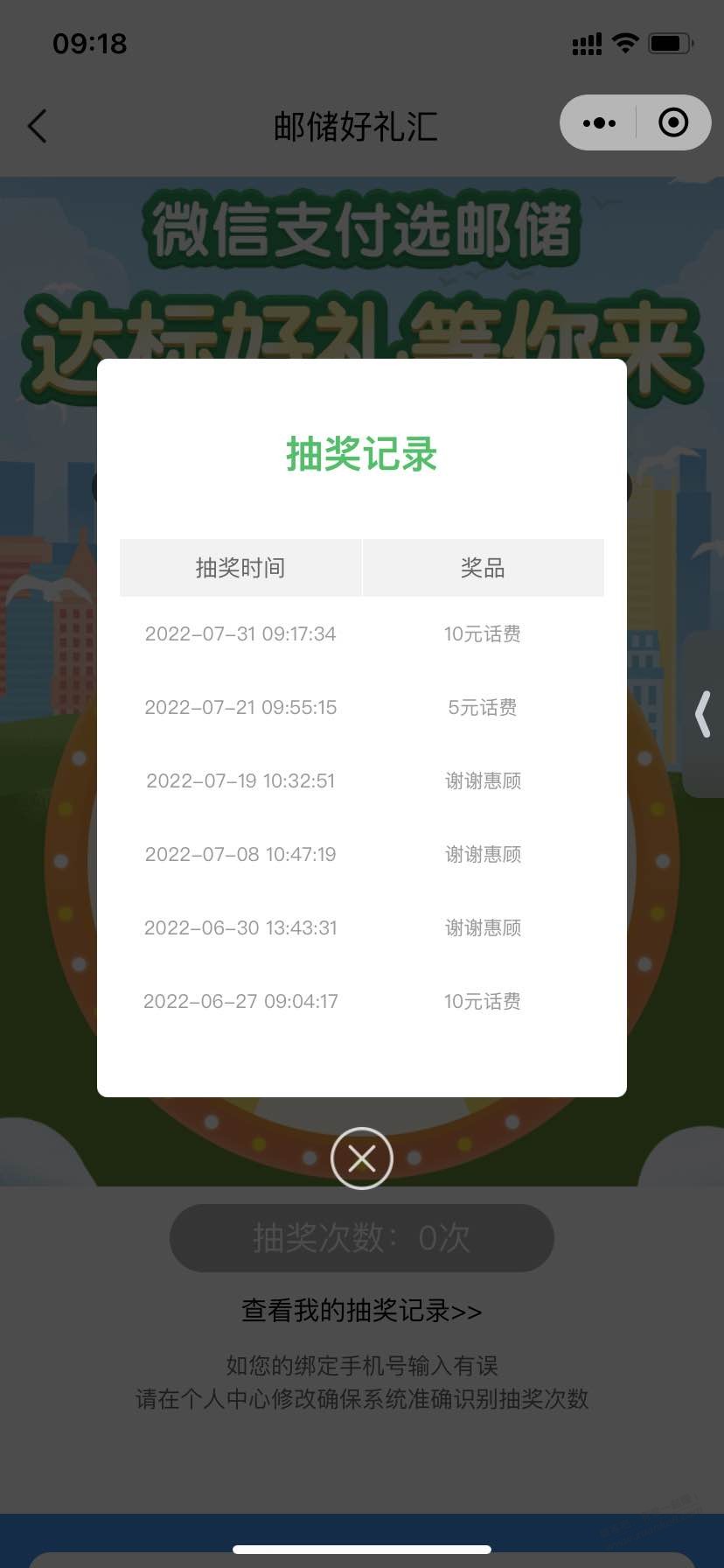Close the mini program via target icon

673,122
